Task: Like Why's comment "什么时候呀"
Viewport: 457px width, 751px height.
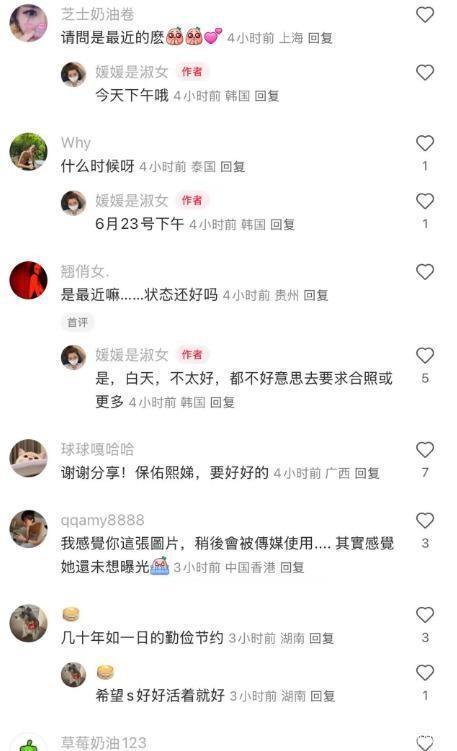Action: coord(424,143)
